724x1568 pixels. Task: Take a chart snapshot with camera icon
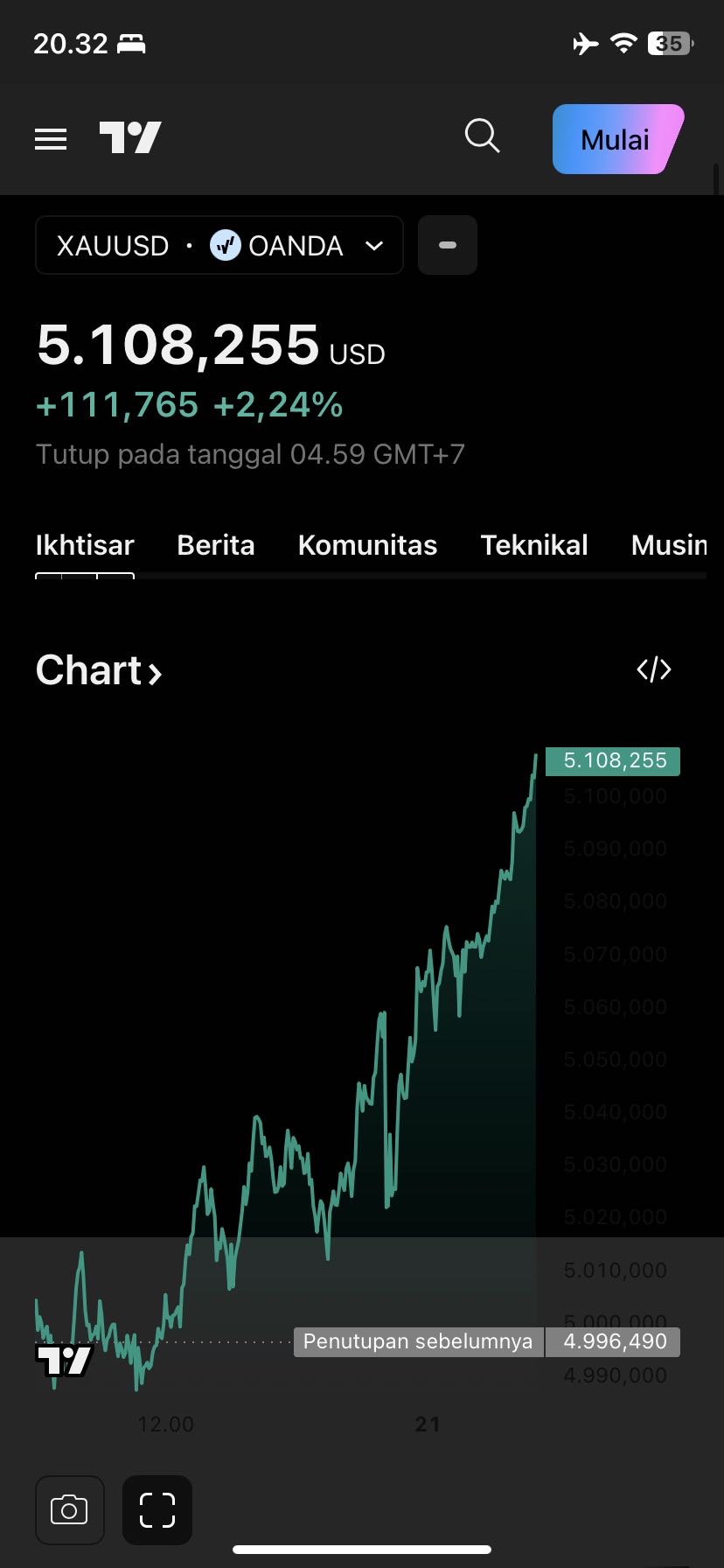click(70, 1510)
